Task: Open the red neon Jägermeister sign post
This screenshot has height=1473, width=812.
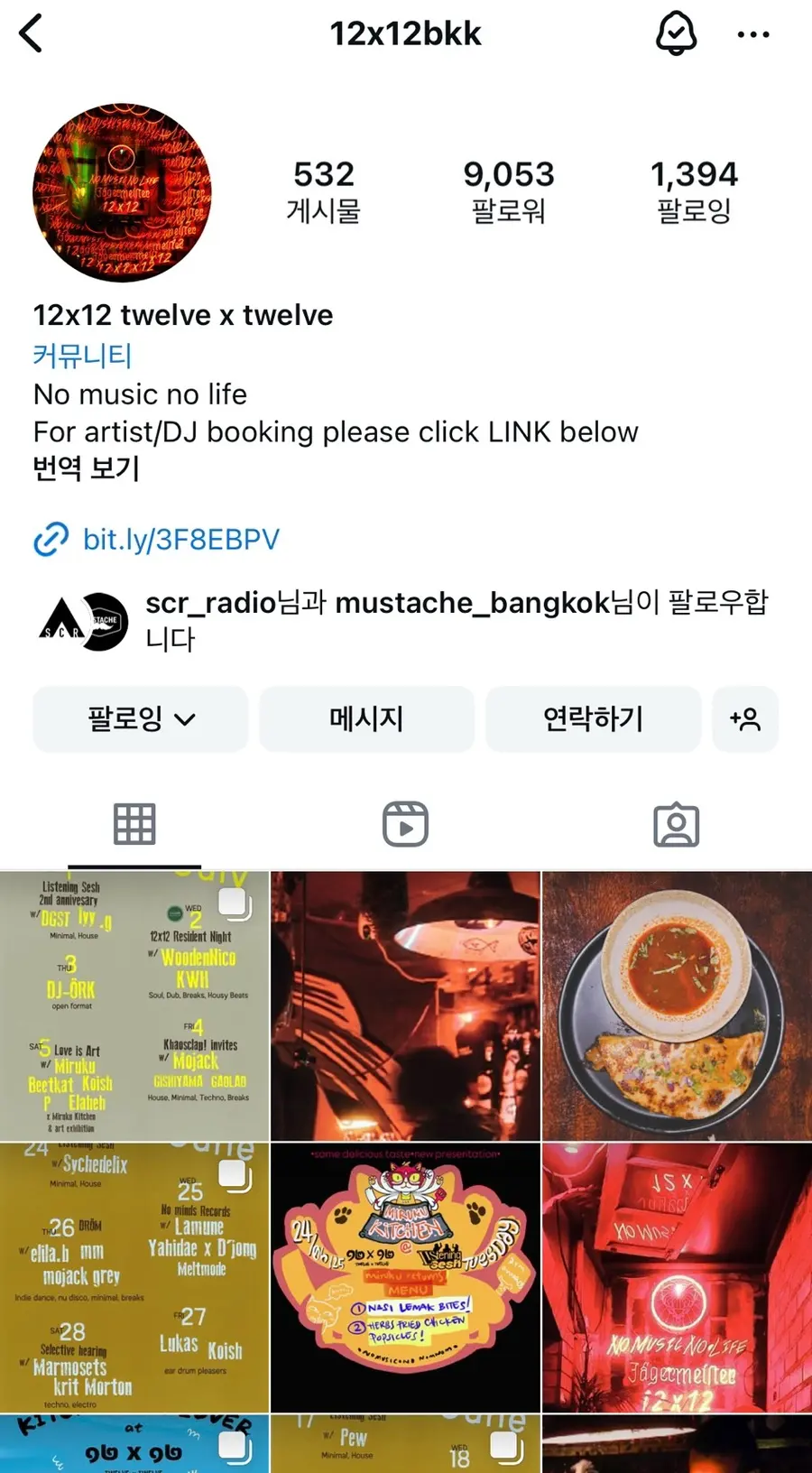Action: click(677, 1278)
